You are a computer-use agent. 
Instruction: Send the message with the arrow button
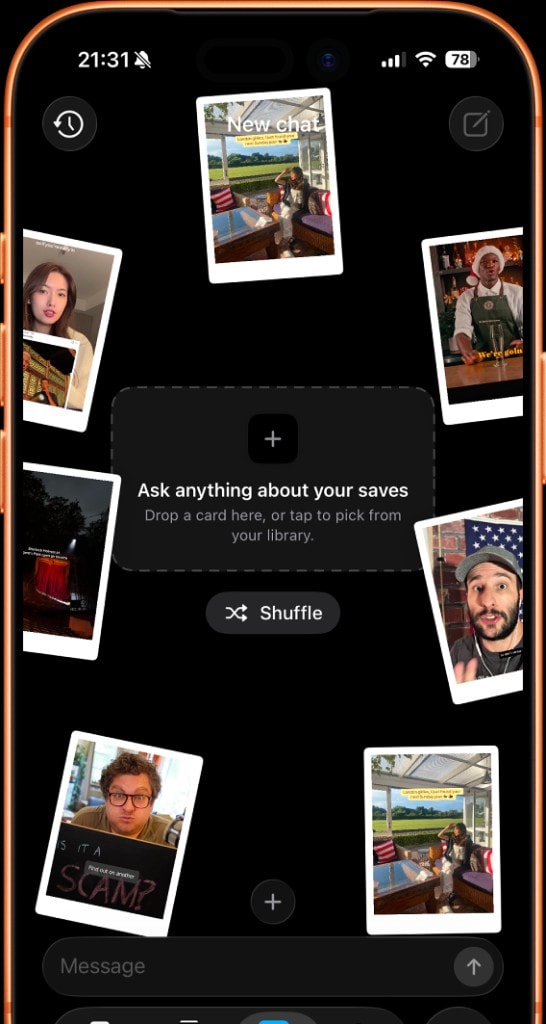coord(474,967)
